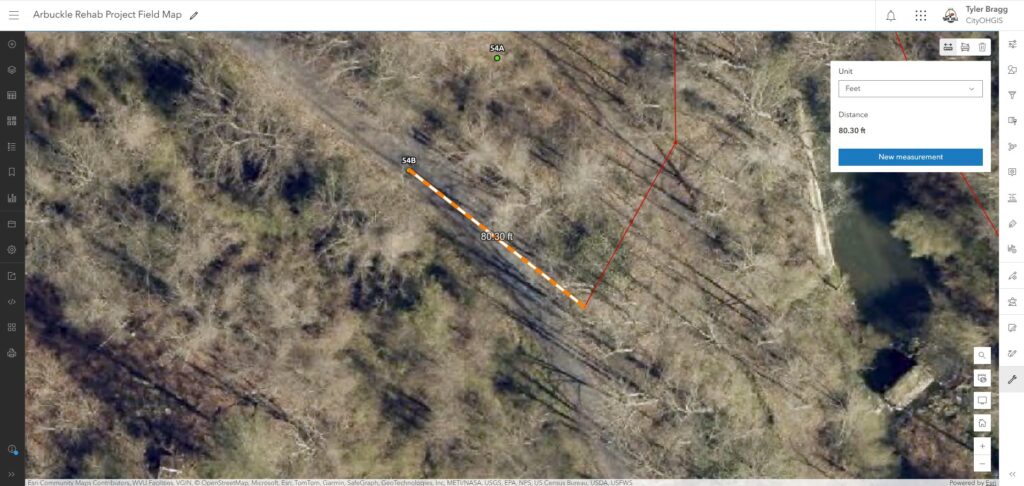The image size is (1024, 486).
Task: Open the Layers panel in the left sidebar
Action: tap(12, 70)
